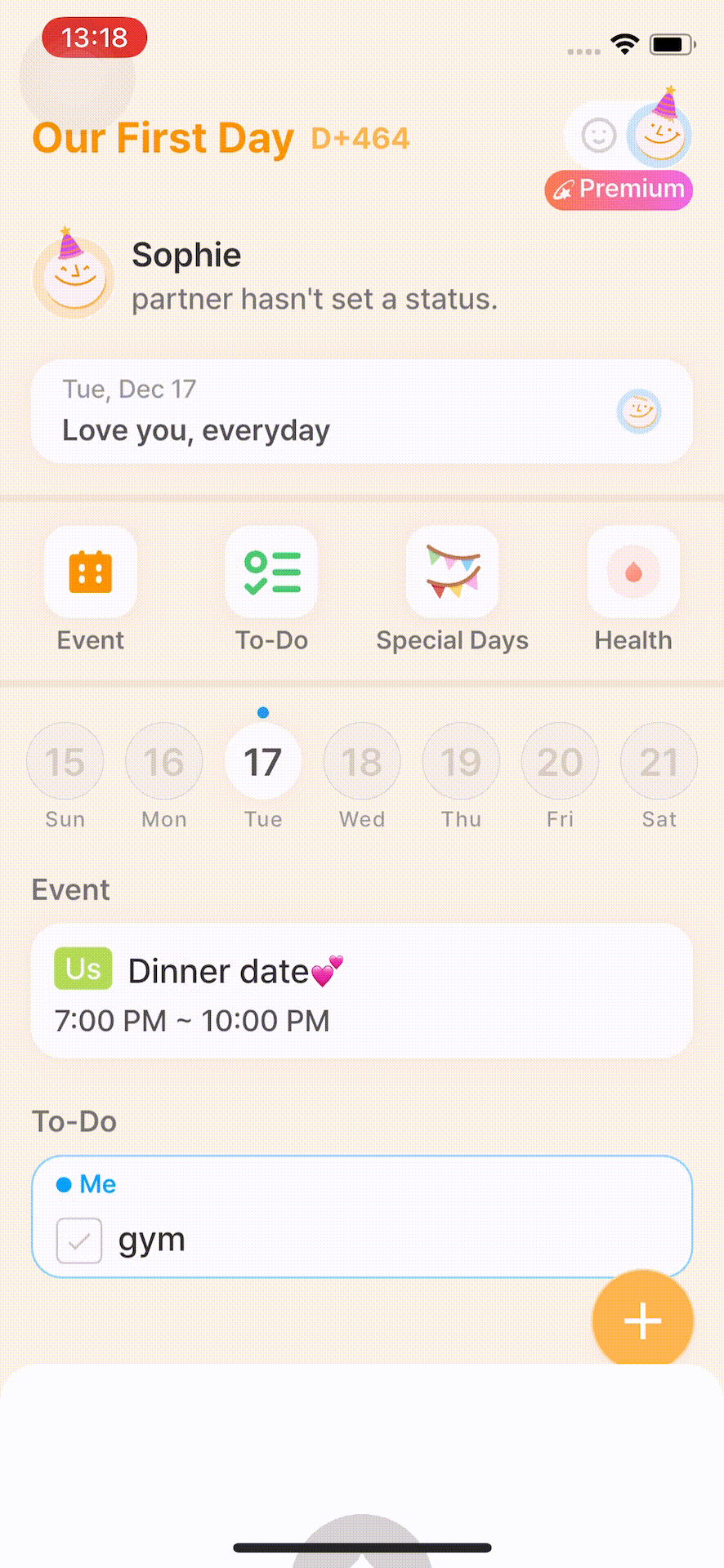Open the Premium subscription badge

pyautogui.click(x=619, y=189)
